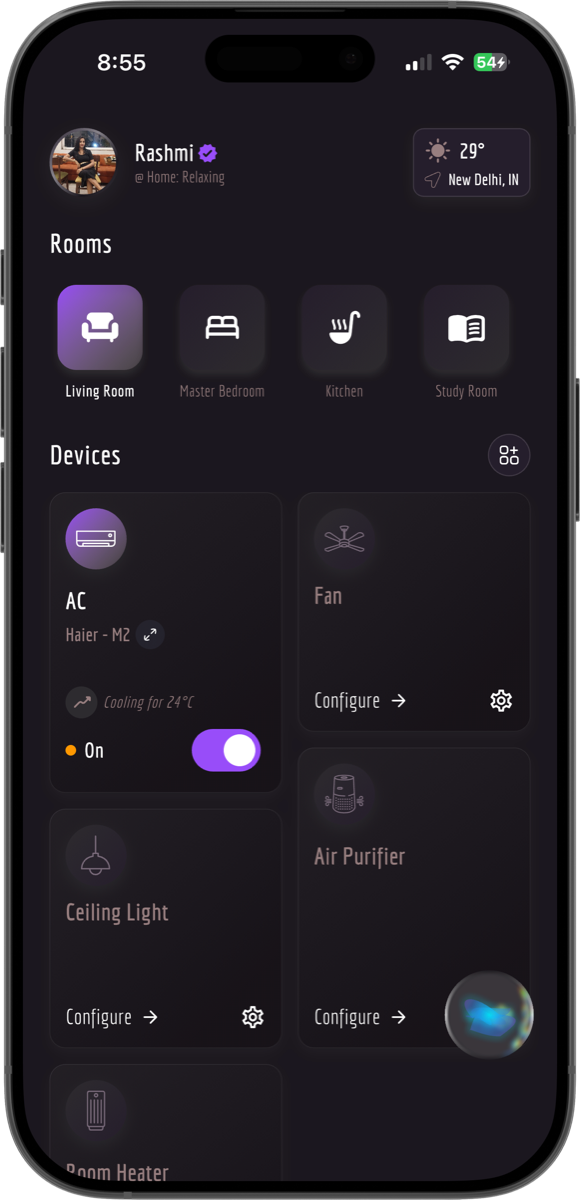The image size is (580, 1200).
Task: Expand the Haier M2 AC card
Action: coord(150,634)
